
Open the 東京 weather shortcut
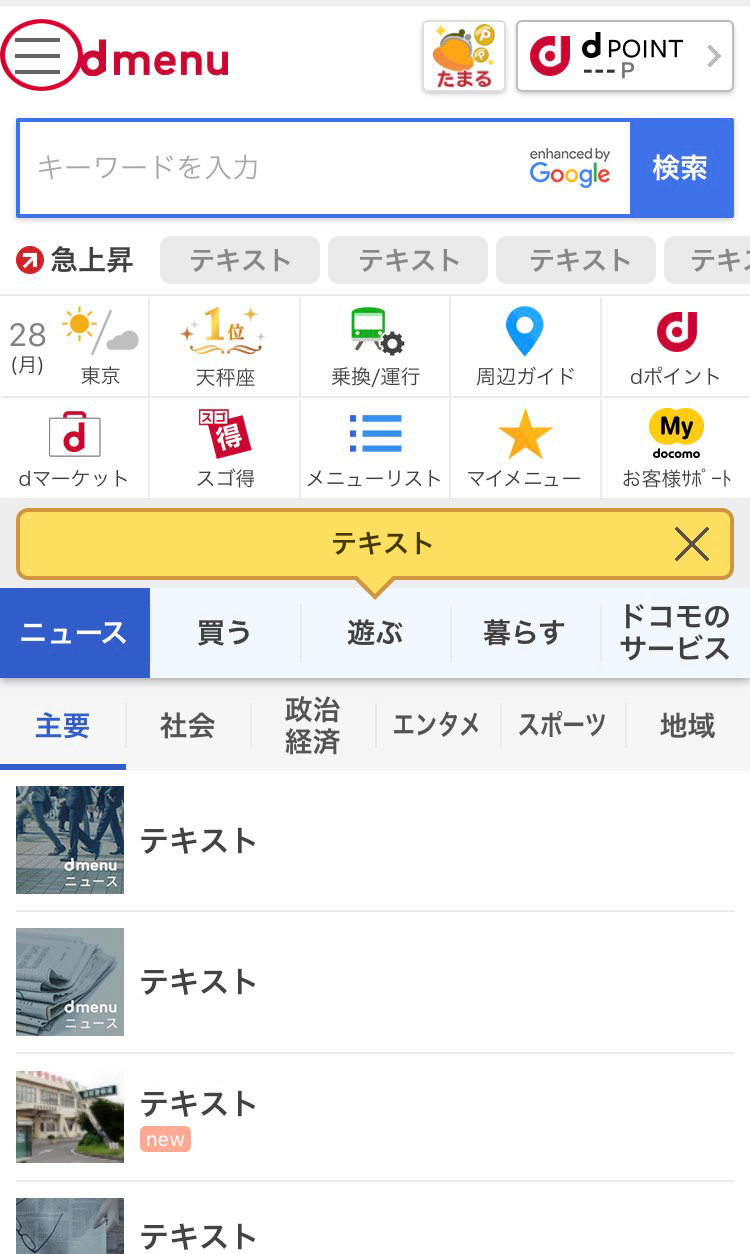coord(75,346)
